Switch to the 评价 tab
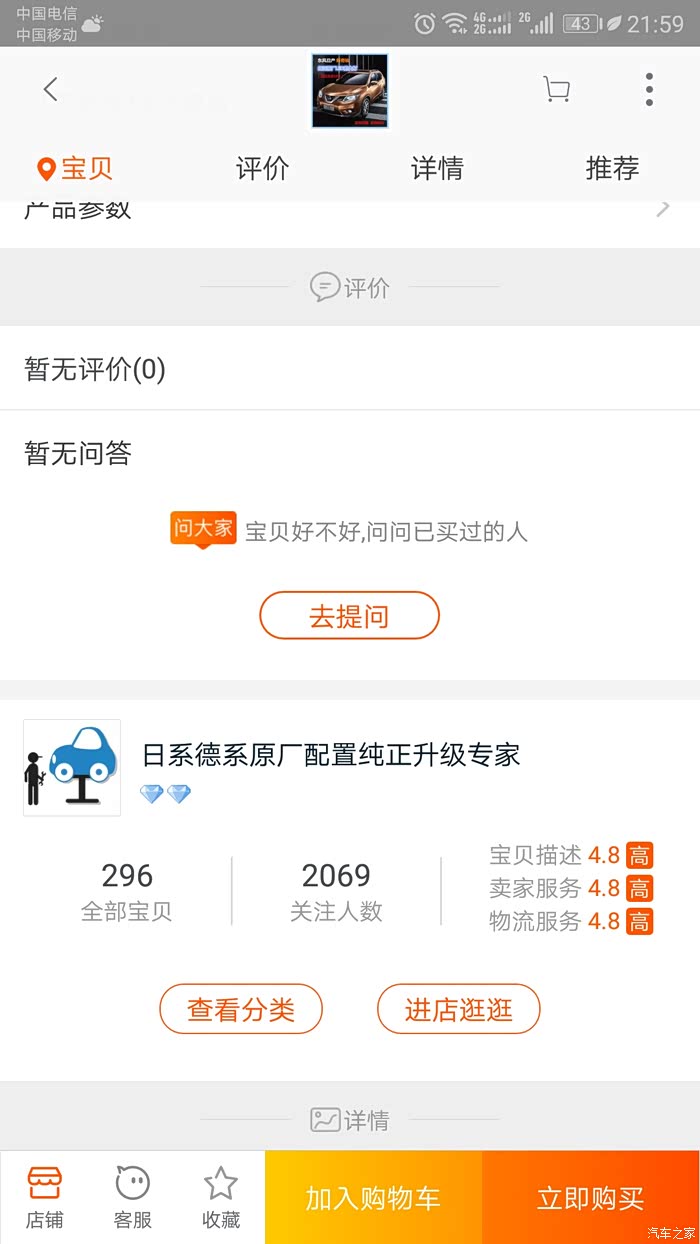 (262, 168)
